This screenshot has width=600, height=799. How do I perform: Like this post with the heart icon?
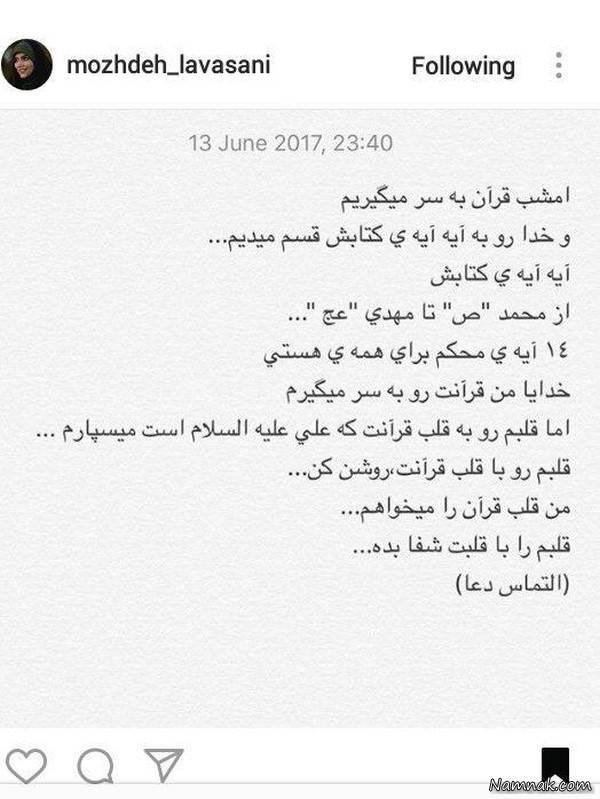coord(27,765)
